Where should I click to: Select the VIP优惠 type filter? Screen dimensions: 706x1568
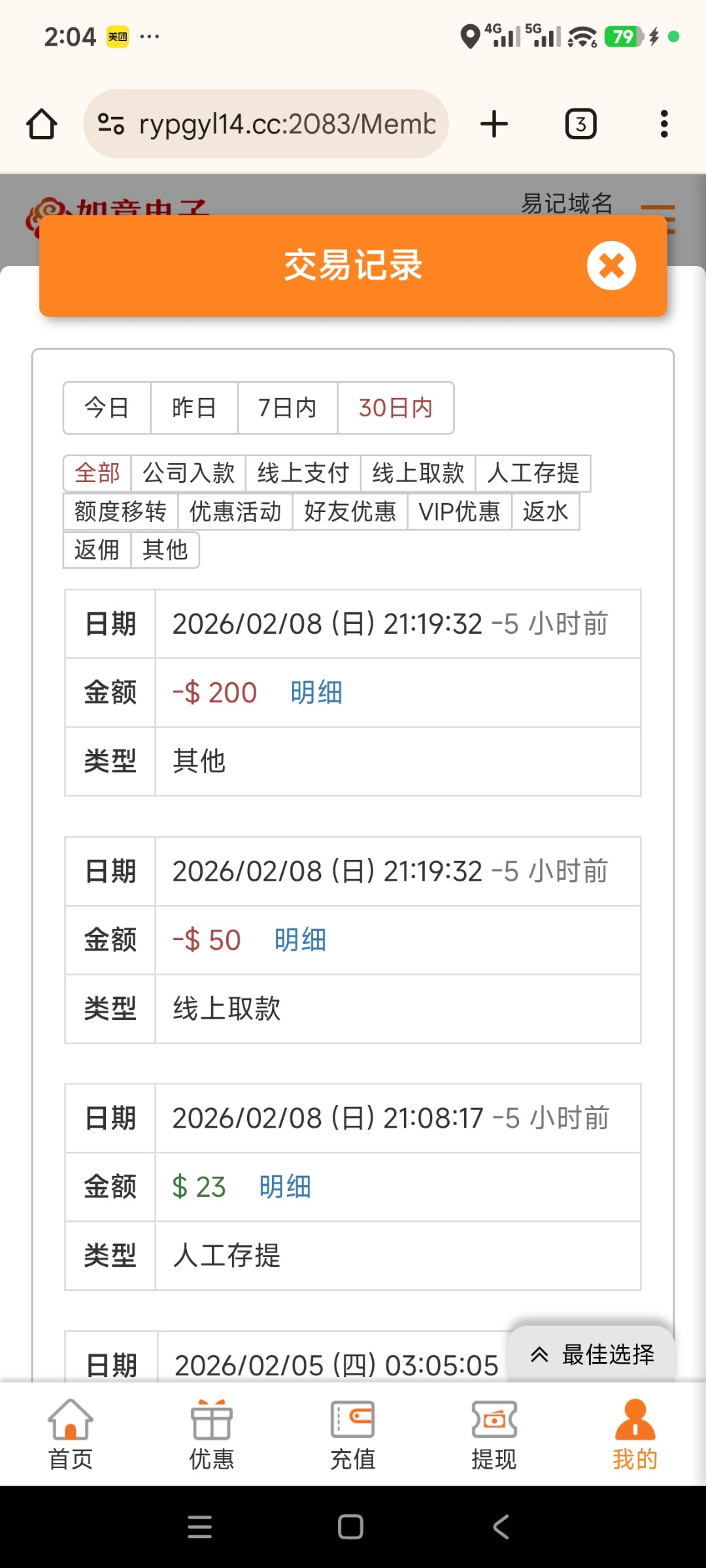460,512
